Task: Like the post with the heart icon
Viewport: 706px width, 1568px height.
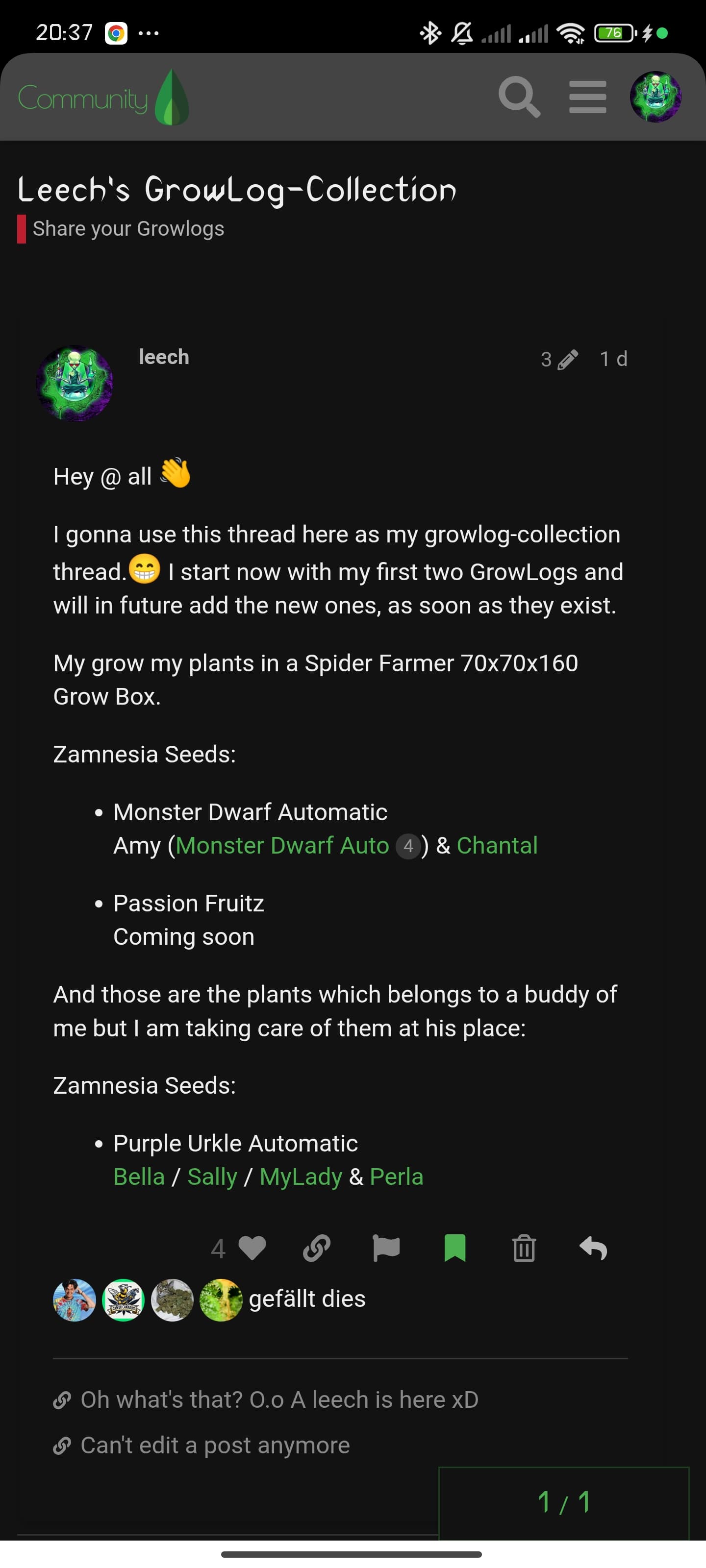Action: pyautogui.click(x=252, y=1249)
